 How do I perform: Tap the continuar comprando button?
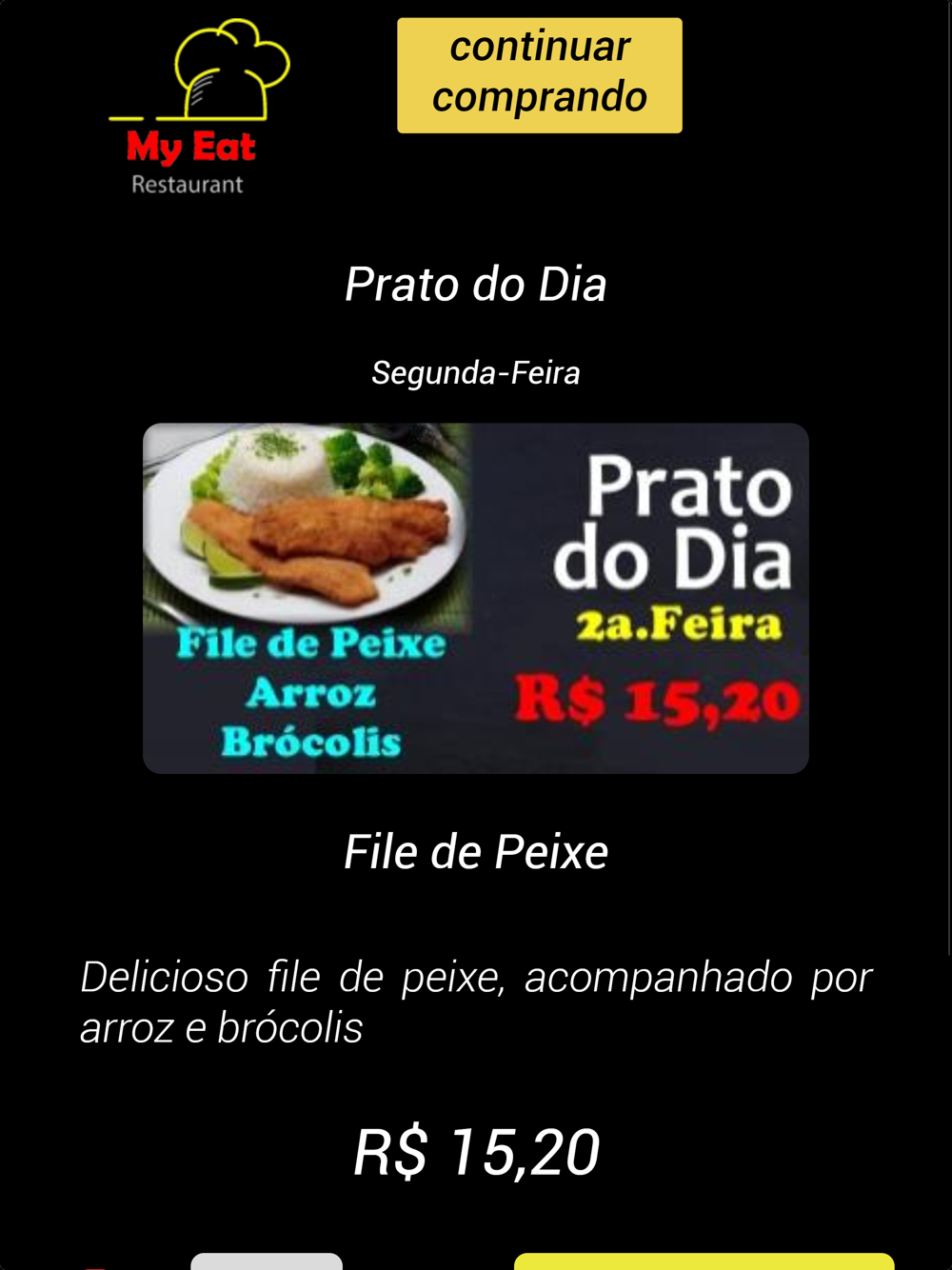[540, 75]
